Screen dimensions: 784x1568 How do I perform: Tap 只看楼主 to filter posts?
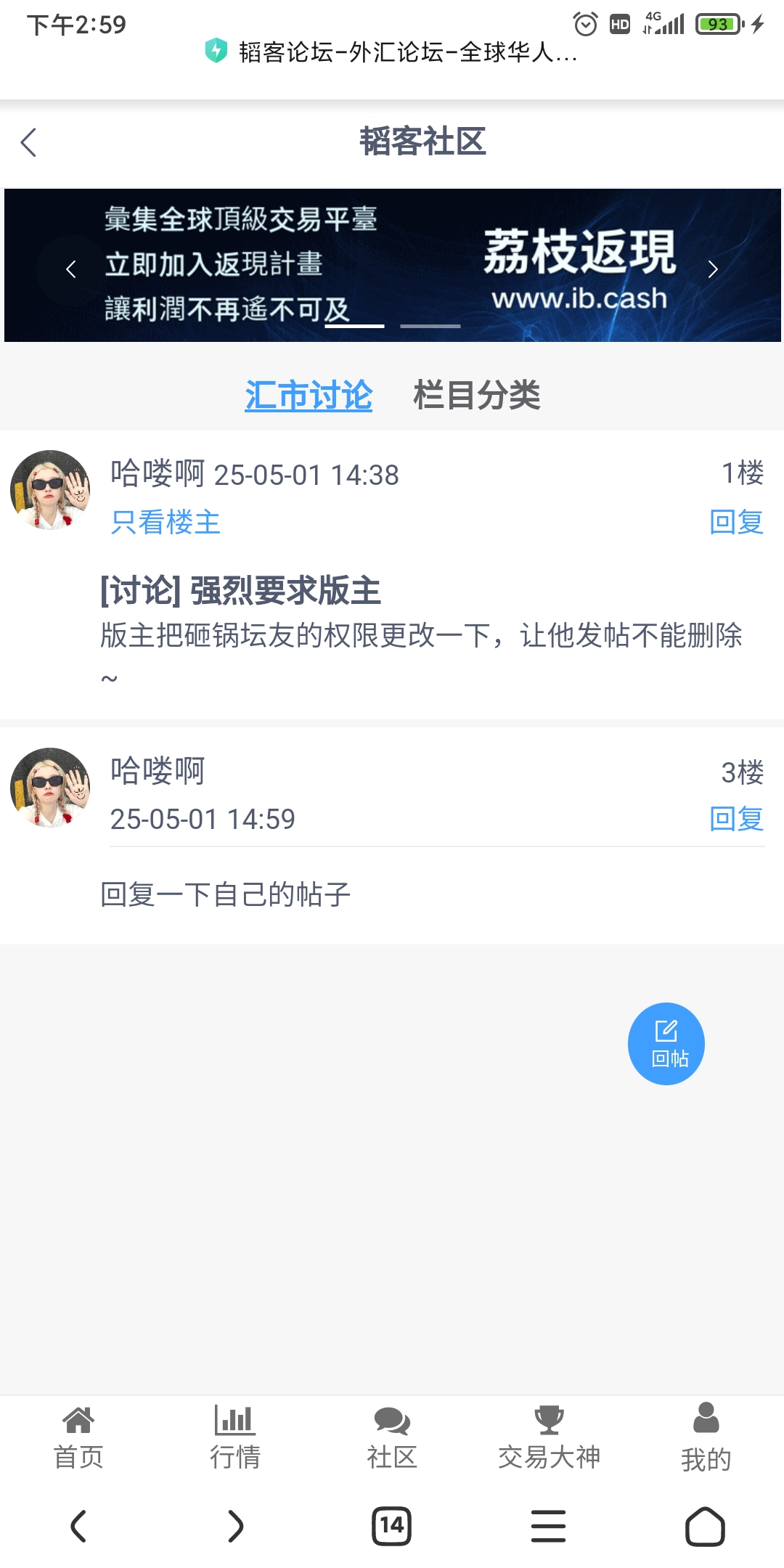click(166, 522)
